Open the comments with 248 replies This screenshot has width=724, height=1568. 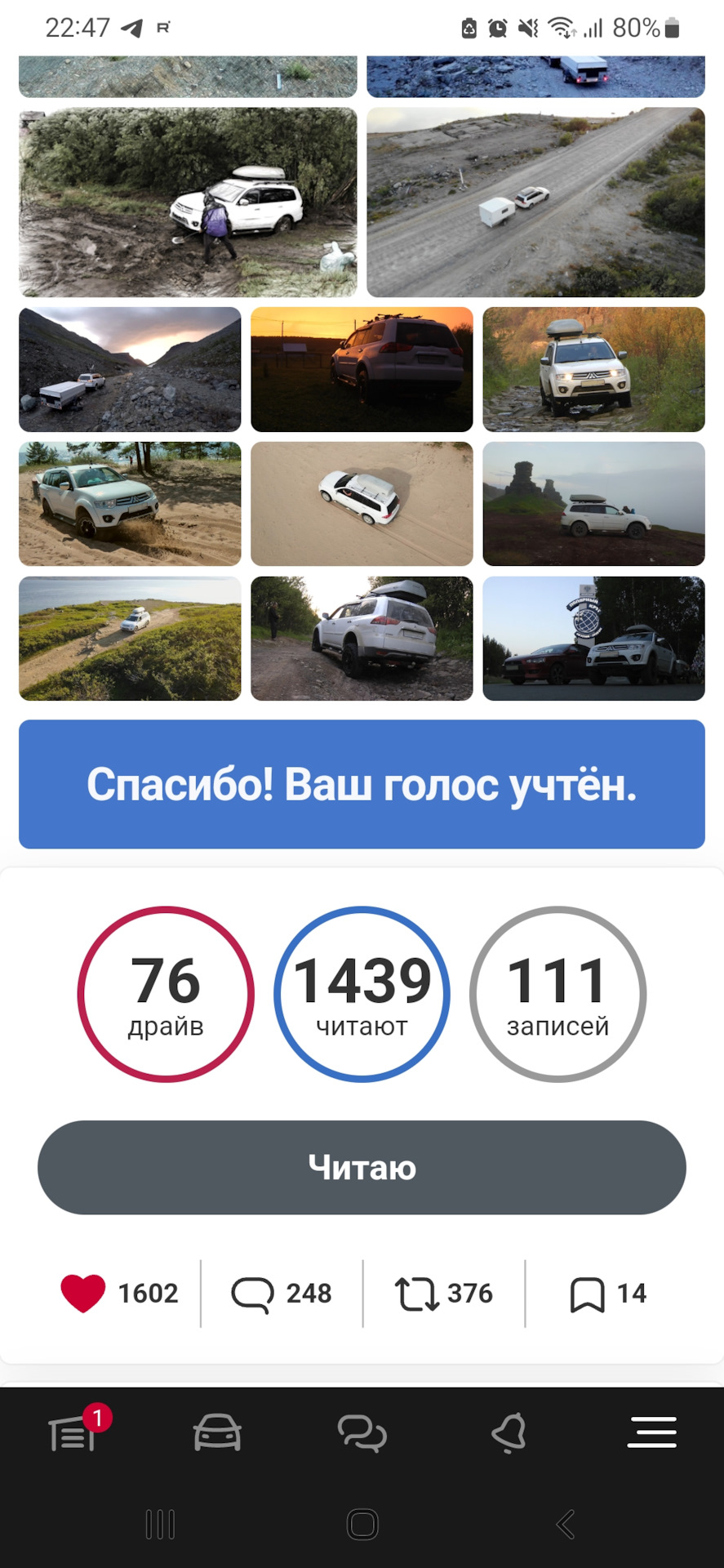pos(253,1294)
